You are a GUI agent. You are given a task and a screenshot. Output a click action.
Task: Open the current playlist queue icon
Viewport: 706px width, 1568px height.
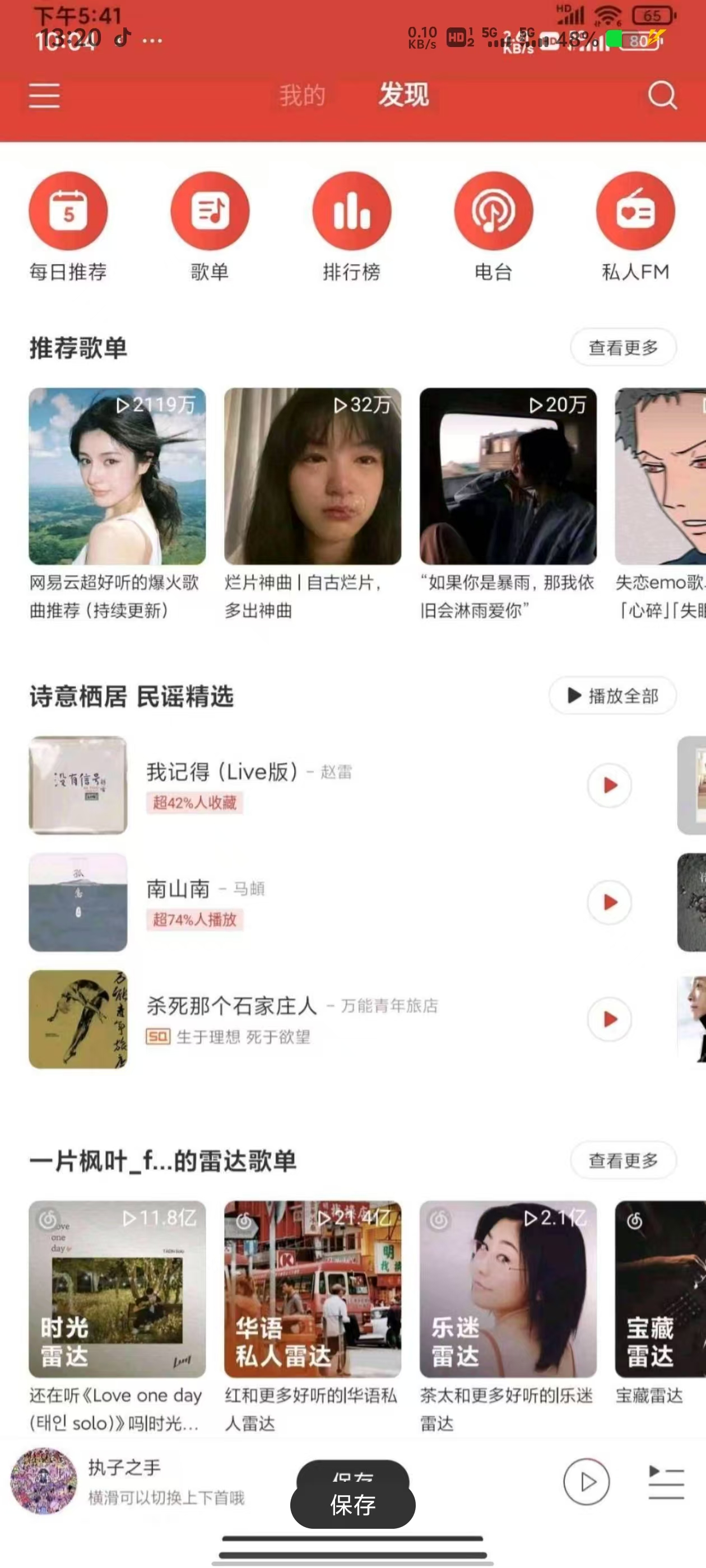(666, 1482)
